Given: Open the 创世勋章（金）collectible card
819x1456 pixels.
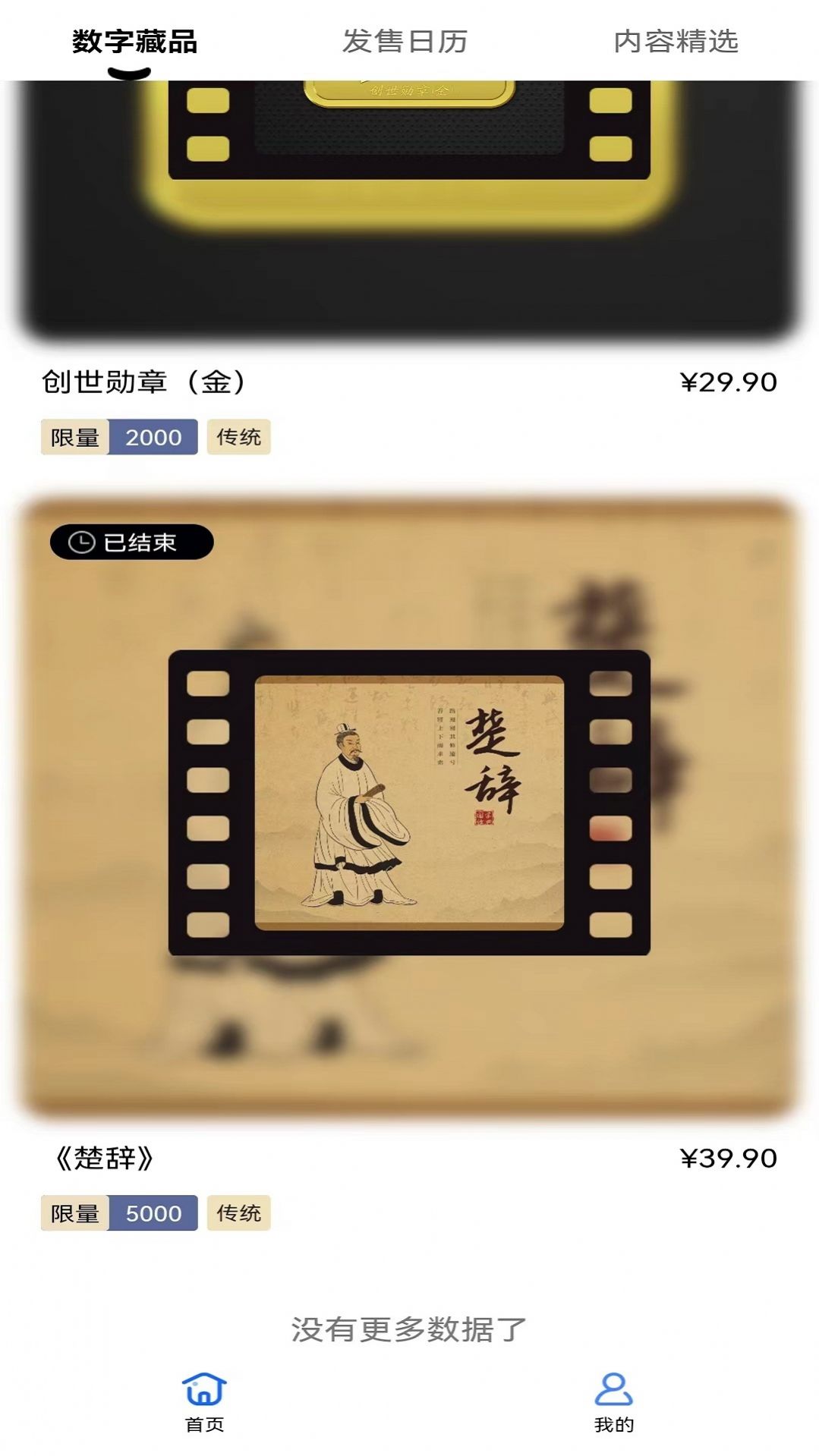Looking at the screenshot, I should click(409, 220).
